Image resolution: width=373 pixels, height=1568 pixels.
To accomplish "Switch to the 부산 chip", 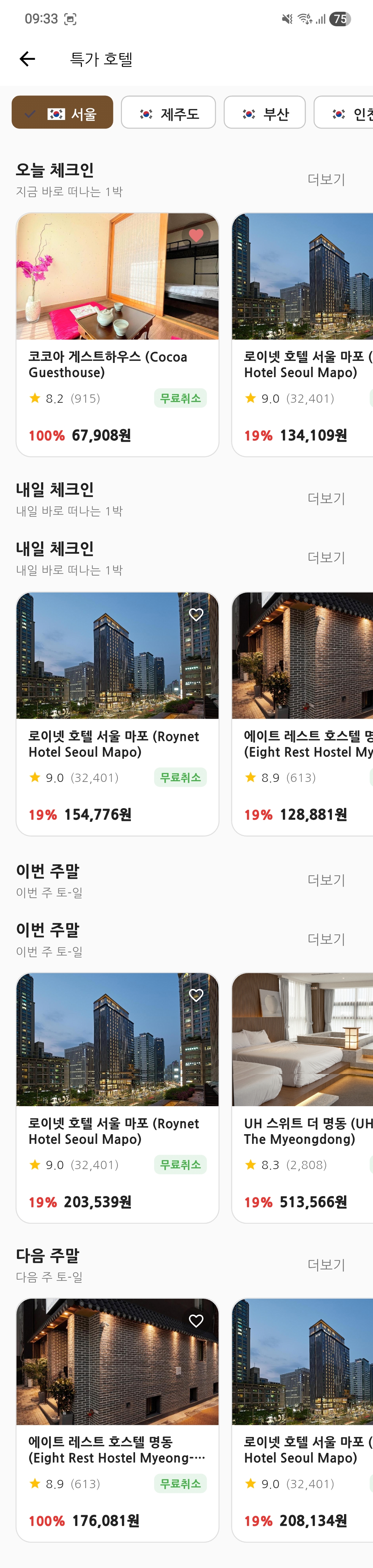I will click(x=265, y=113).
